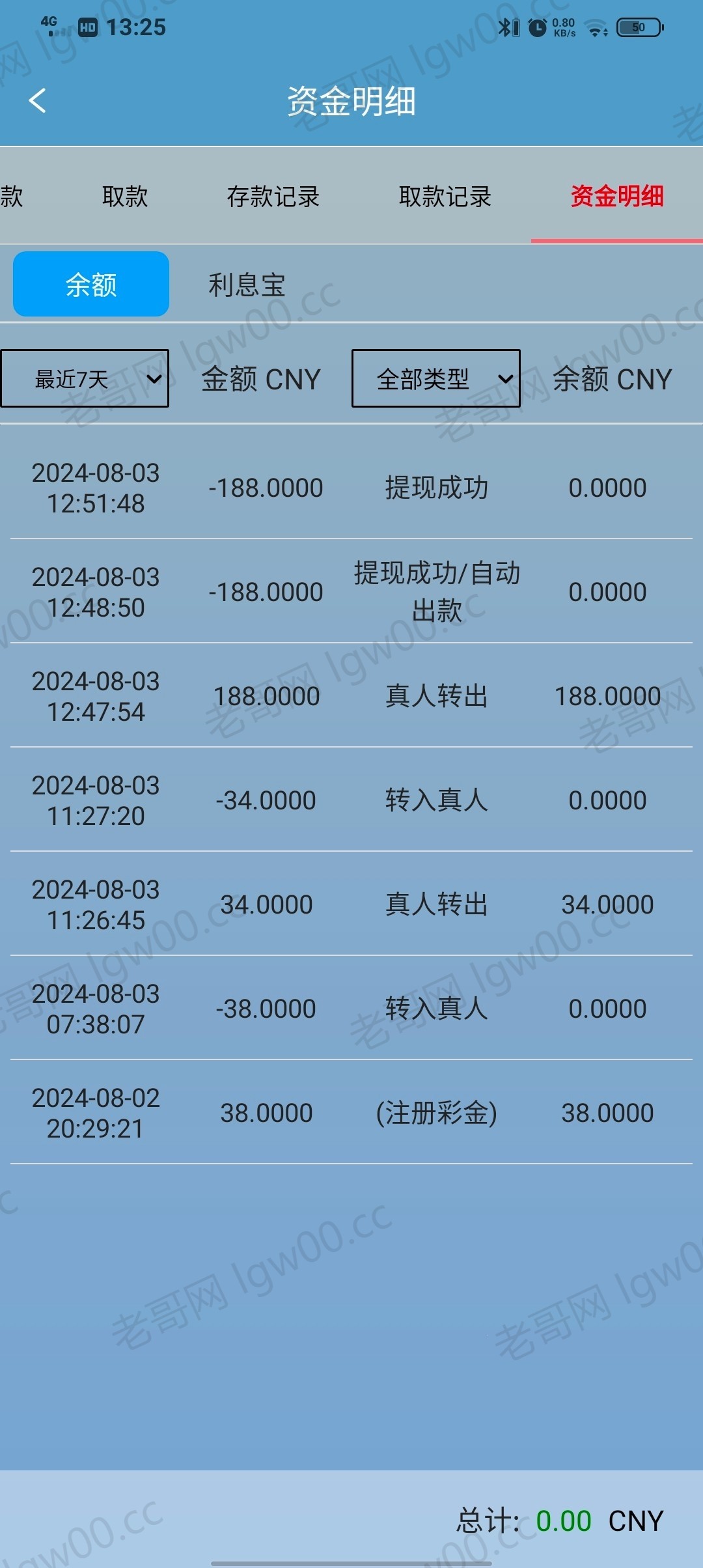Expand the 最近7天 date range dropdown
The width and height of the screenshot is (703, 1568).
pos(85,378)
